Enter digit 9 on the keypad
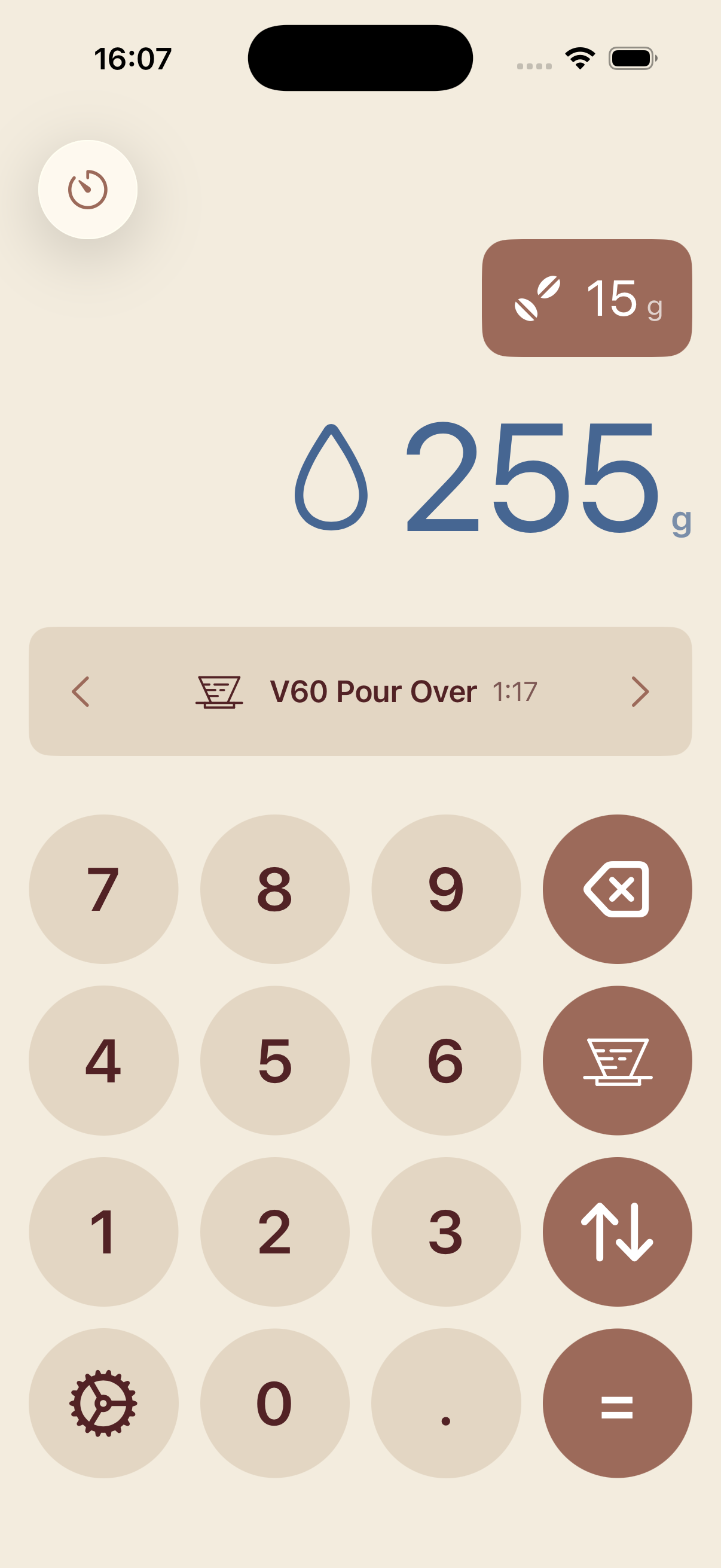Image resolution: width=721 pixels, height=1568 pixels. pyautogui.click(x=446, y=889)
